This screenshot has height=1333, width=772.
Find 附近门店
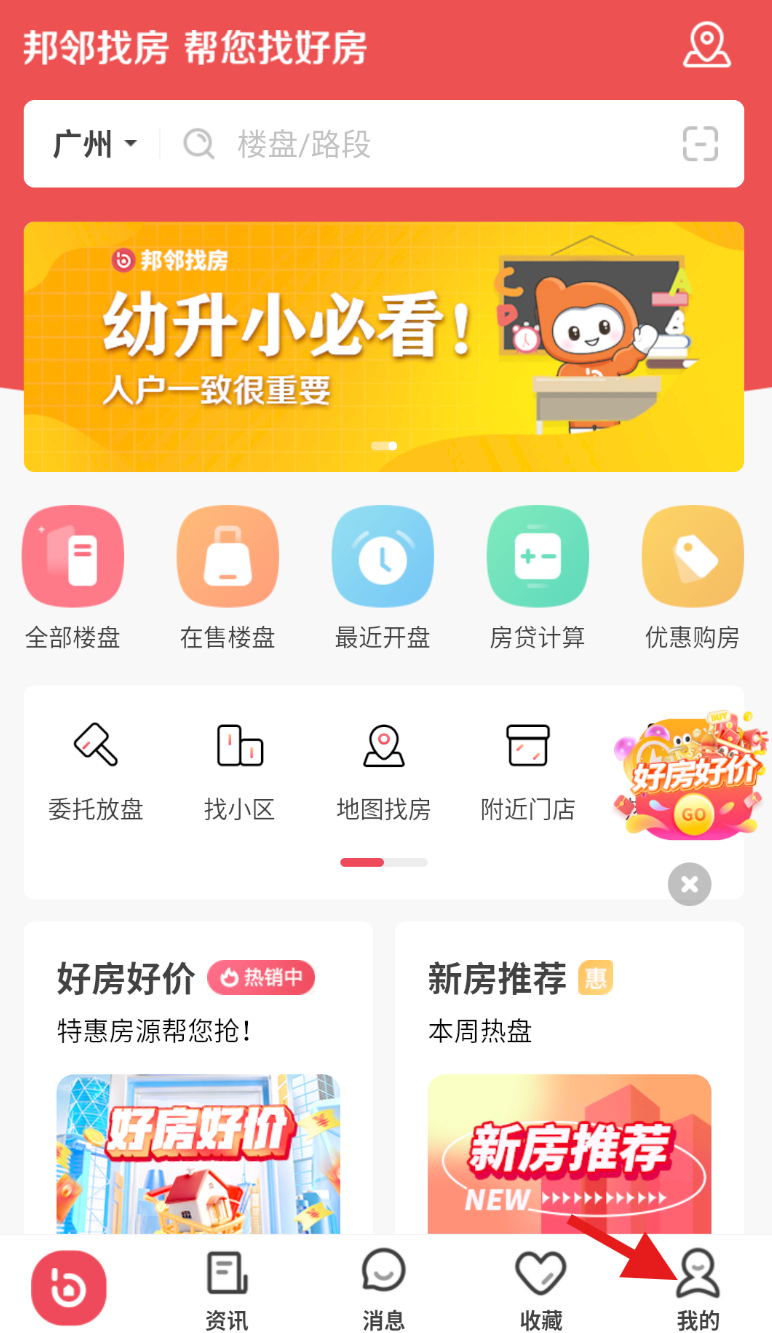(x=528, y=770)
